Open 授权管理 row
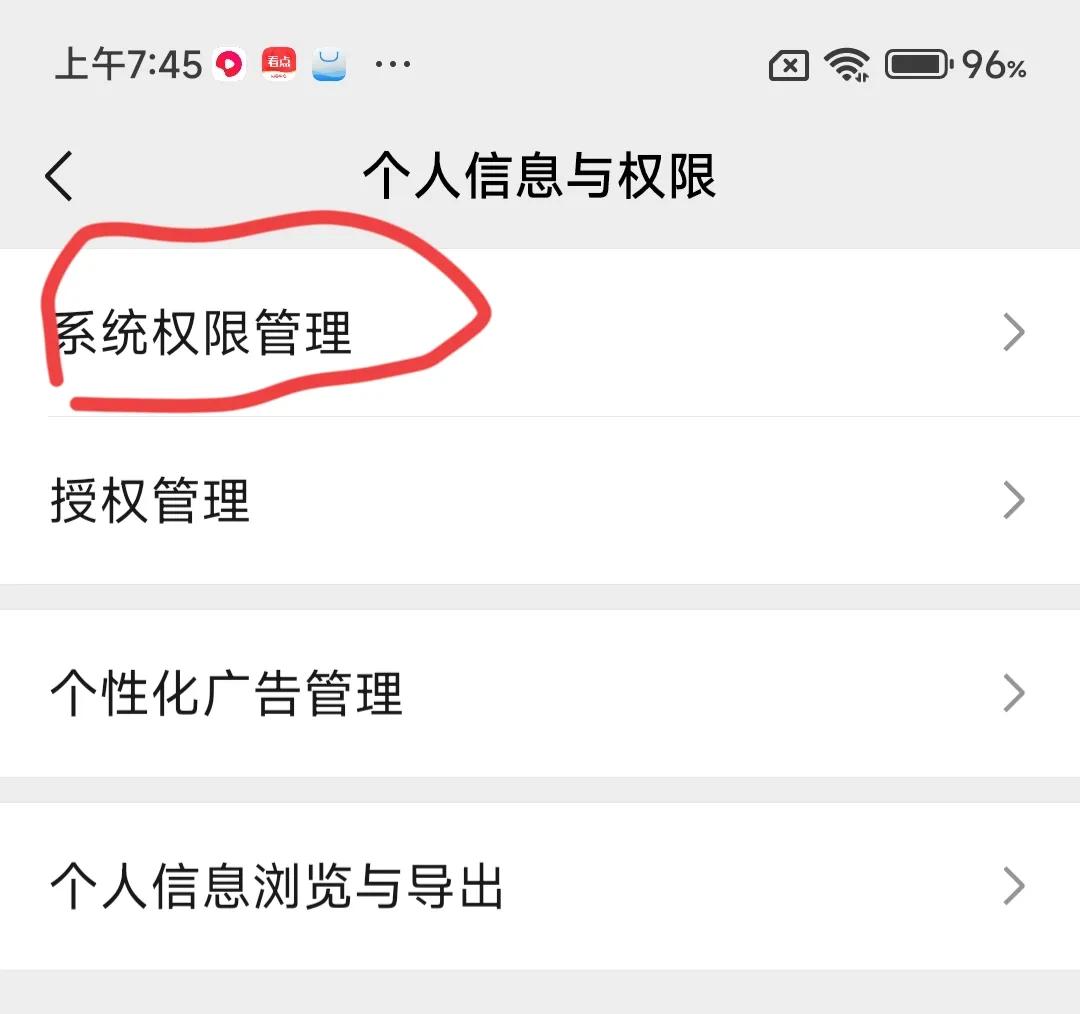 [540, 500]
